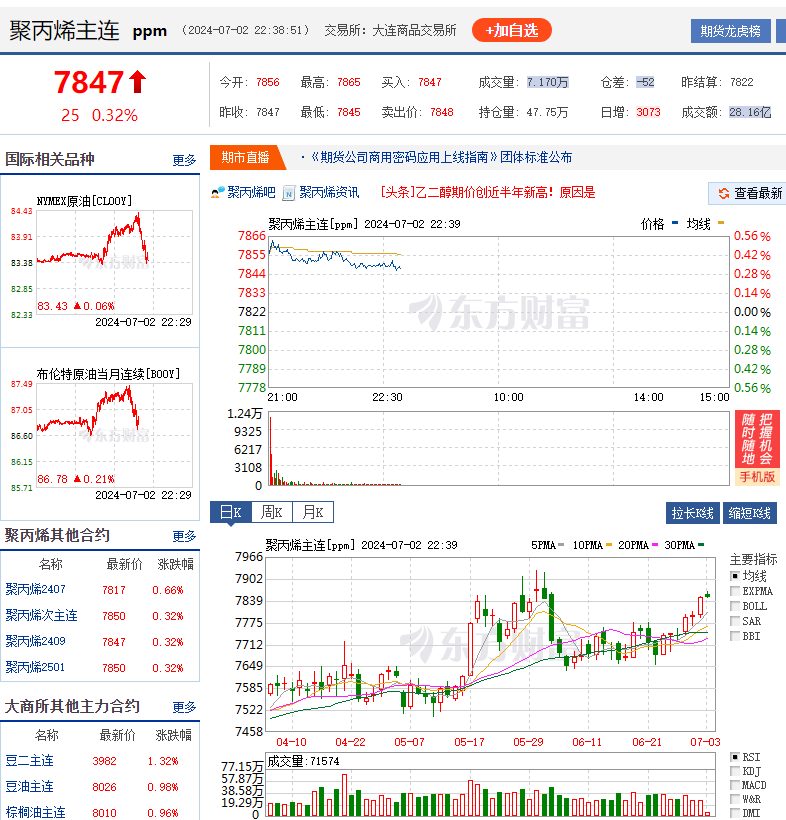The width and height of the screenshot is (786, 820).
Task: Open the 期货龙虎榜 button
Action: point(731,31)
